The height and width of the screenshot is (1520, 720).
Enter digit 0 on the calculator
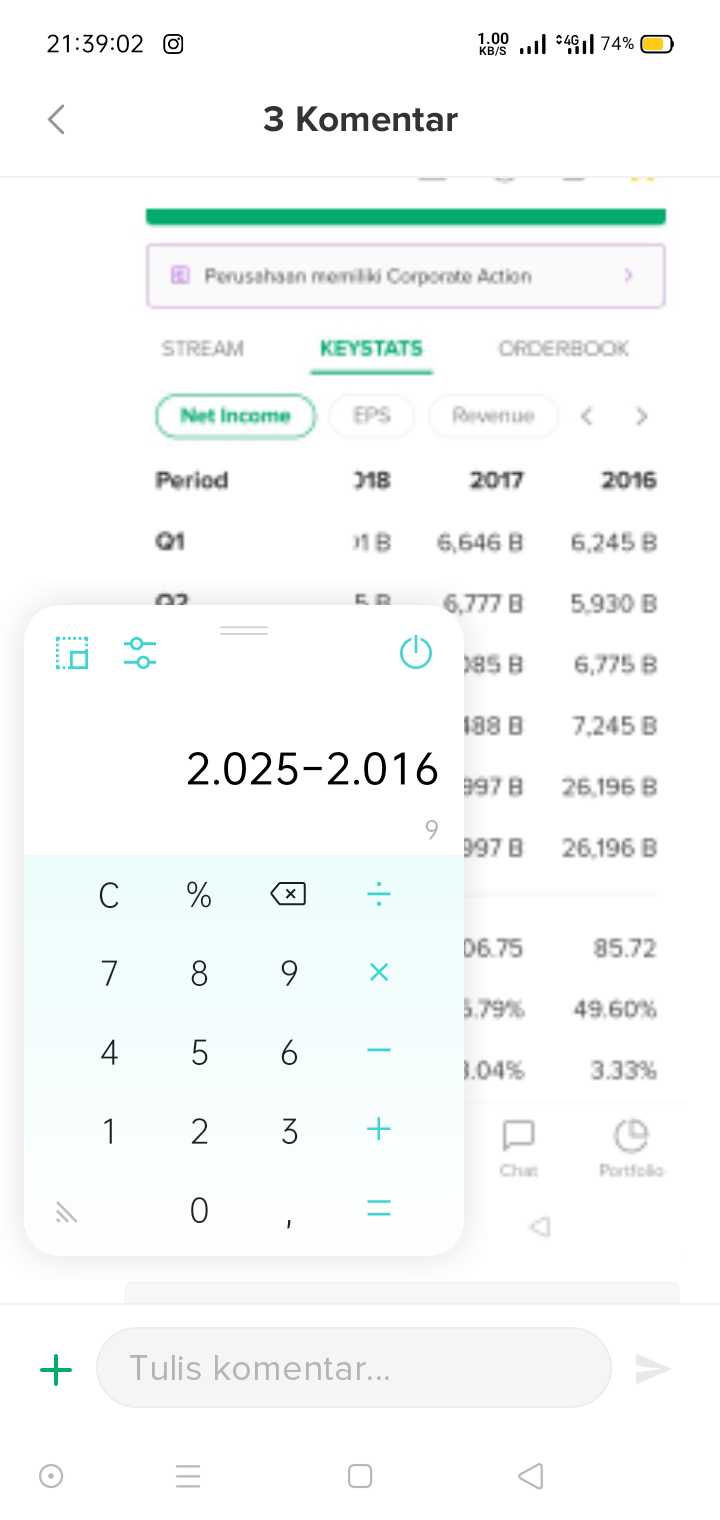tap(199, 1211)
